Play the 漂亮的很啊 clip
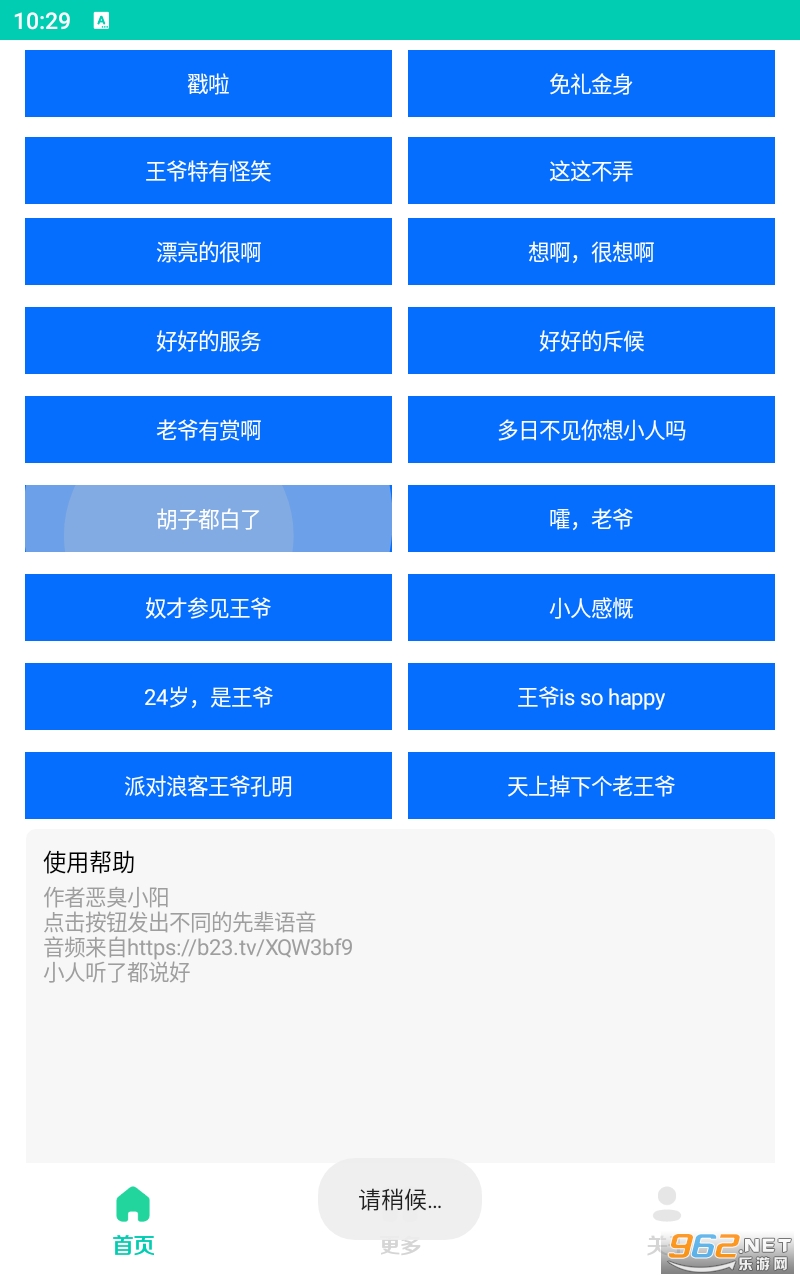 [x=208, y=252]
